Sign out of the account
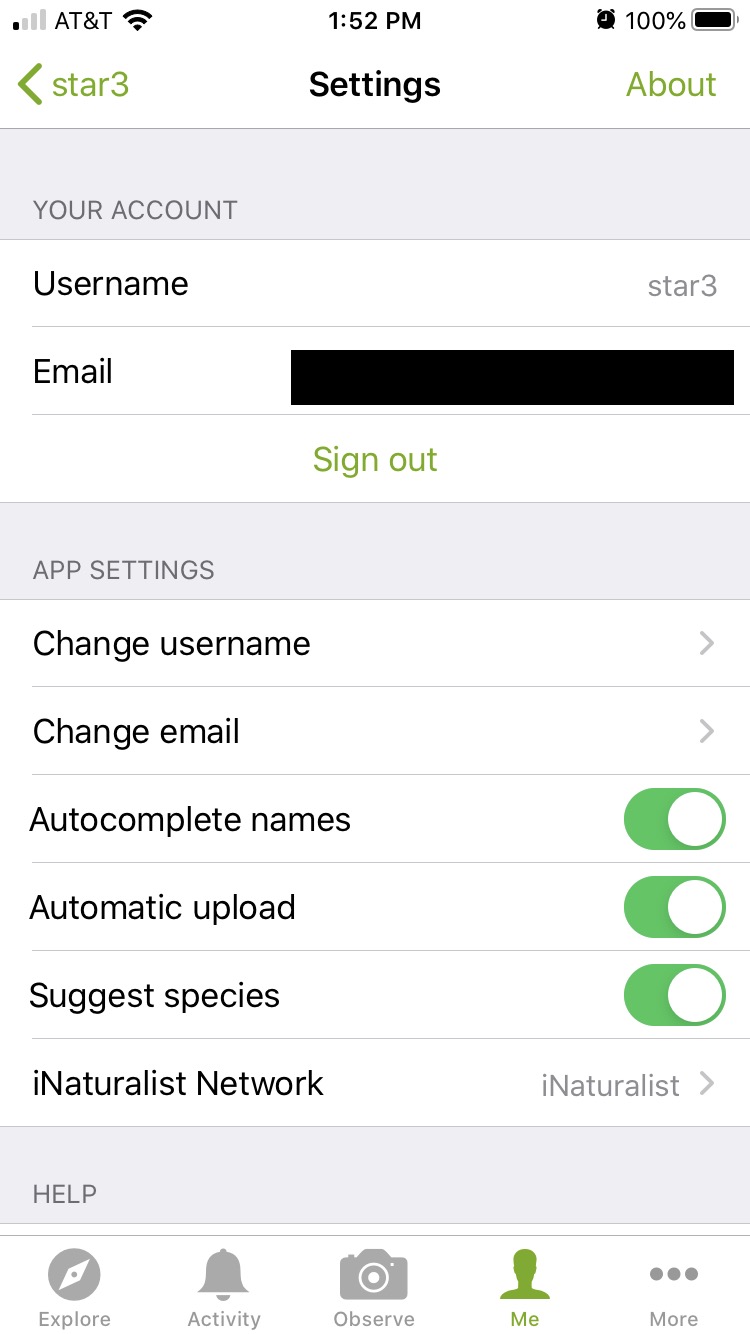 pos(375,459)
